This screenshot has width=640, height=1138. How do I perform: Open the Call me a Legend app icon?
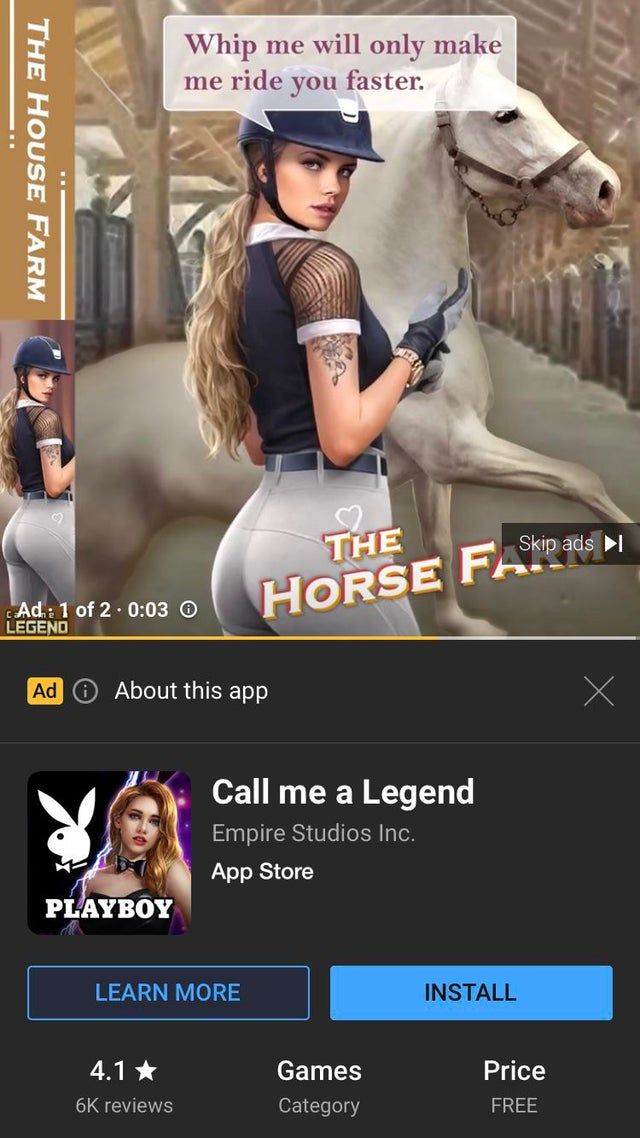point(109,852)
